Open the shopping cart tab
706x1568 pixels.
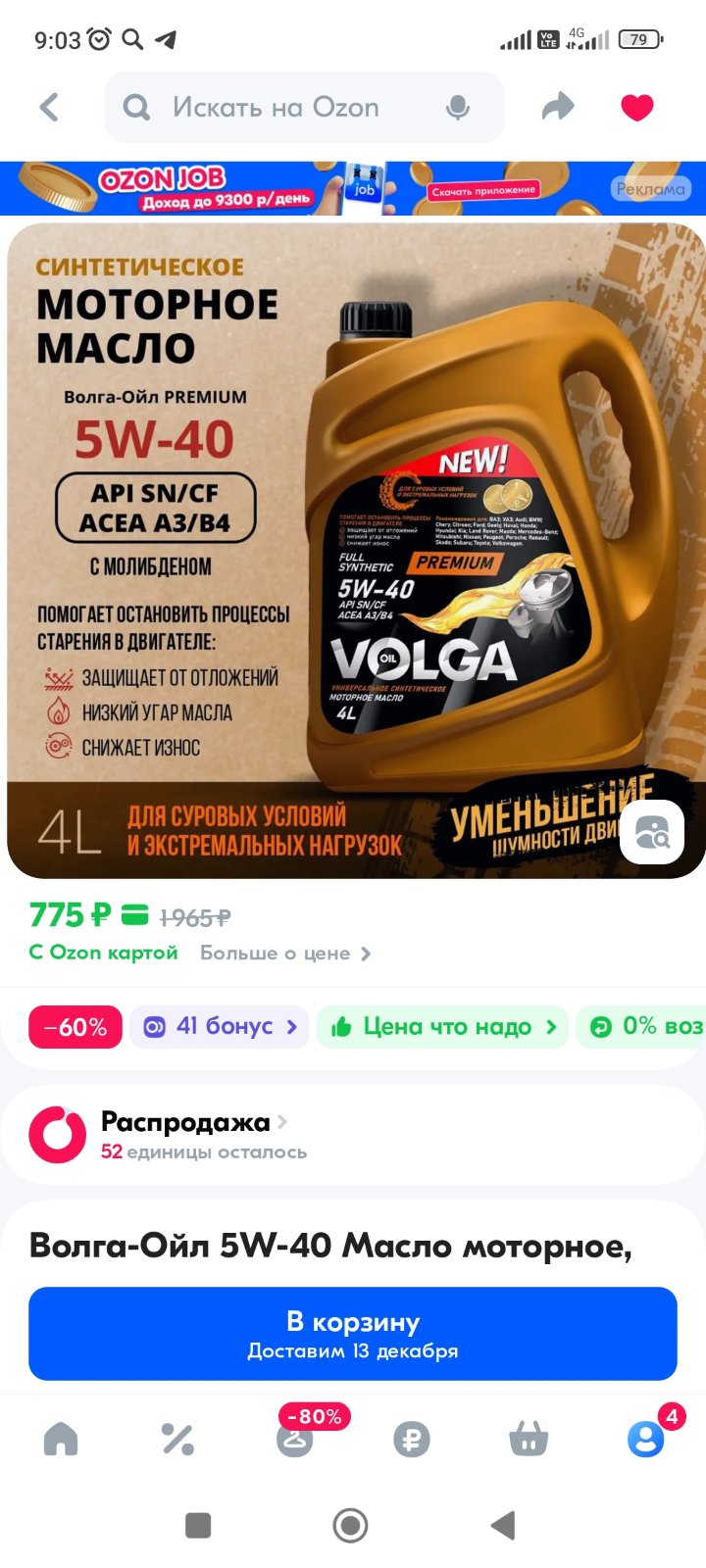click(x=529, y=1439)
